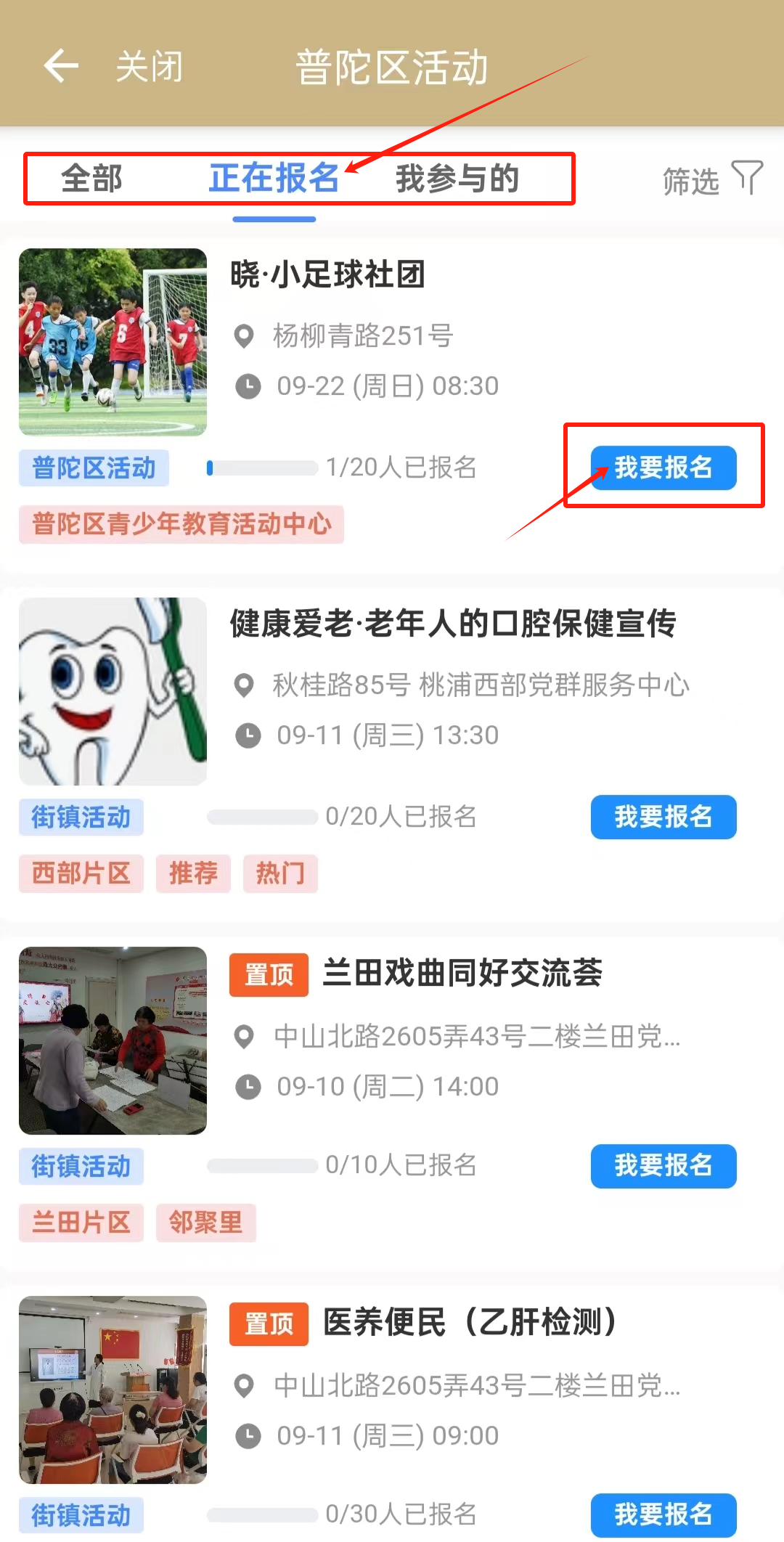Sign up for 医养便民（乙肝检测）
The width and height of the screenshot is (784, 1542).
point(663,1514)
